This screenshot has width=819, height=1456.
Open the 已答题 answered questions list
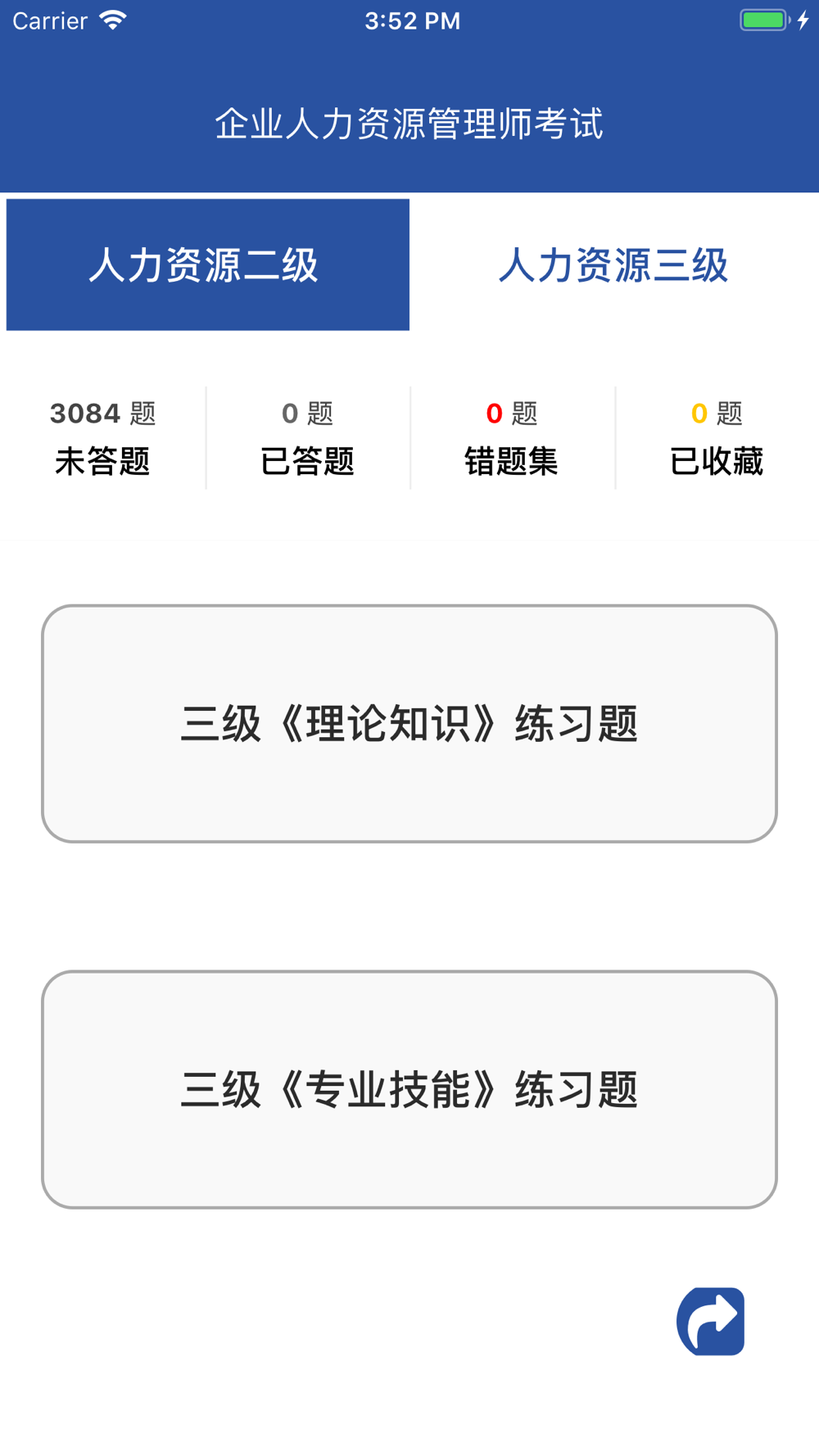click(307, 438)
